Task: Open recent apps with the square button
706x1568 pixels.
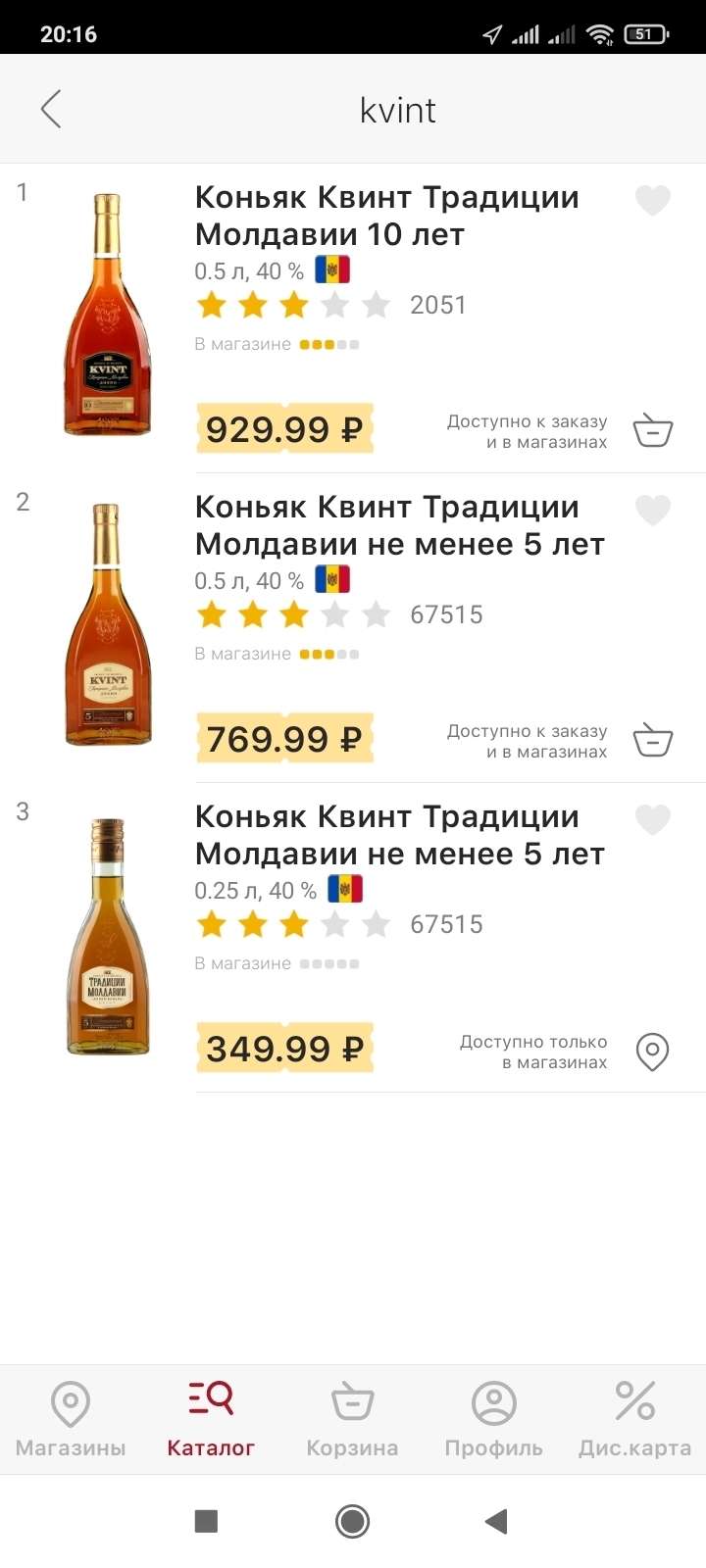Action: click(x=206, y=1521)
